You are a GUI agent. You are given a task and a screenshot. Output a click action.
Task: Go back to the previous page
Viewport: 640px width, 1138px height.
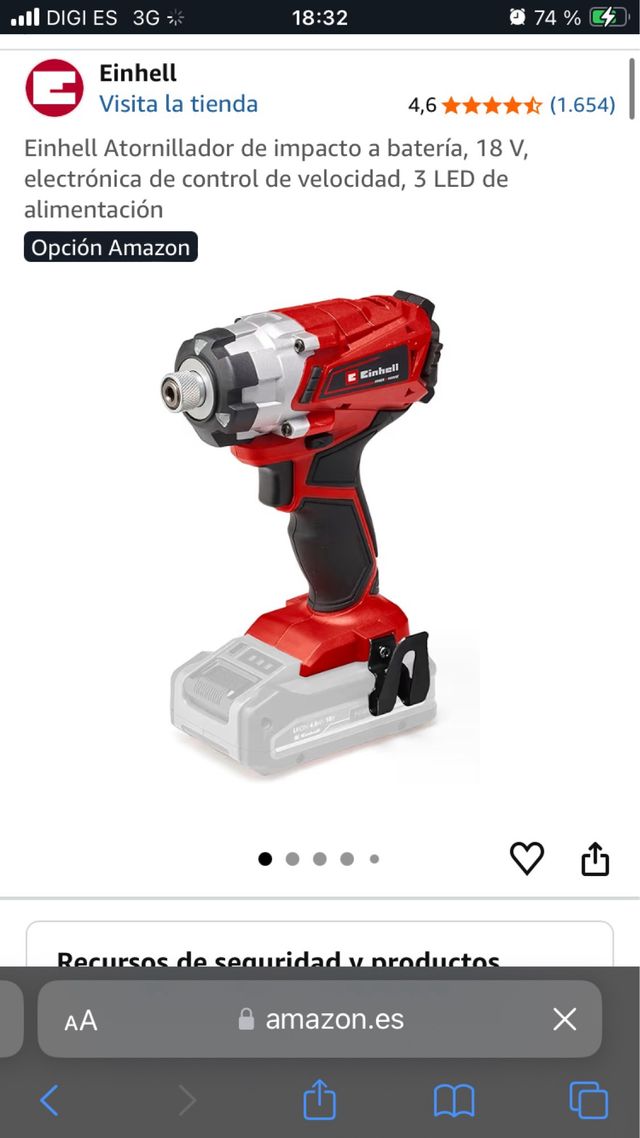[x=49, y=1101]
